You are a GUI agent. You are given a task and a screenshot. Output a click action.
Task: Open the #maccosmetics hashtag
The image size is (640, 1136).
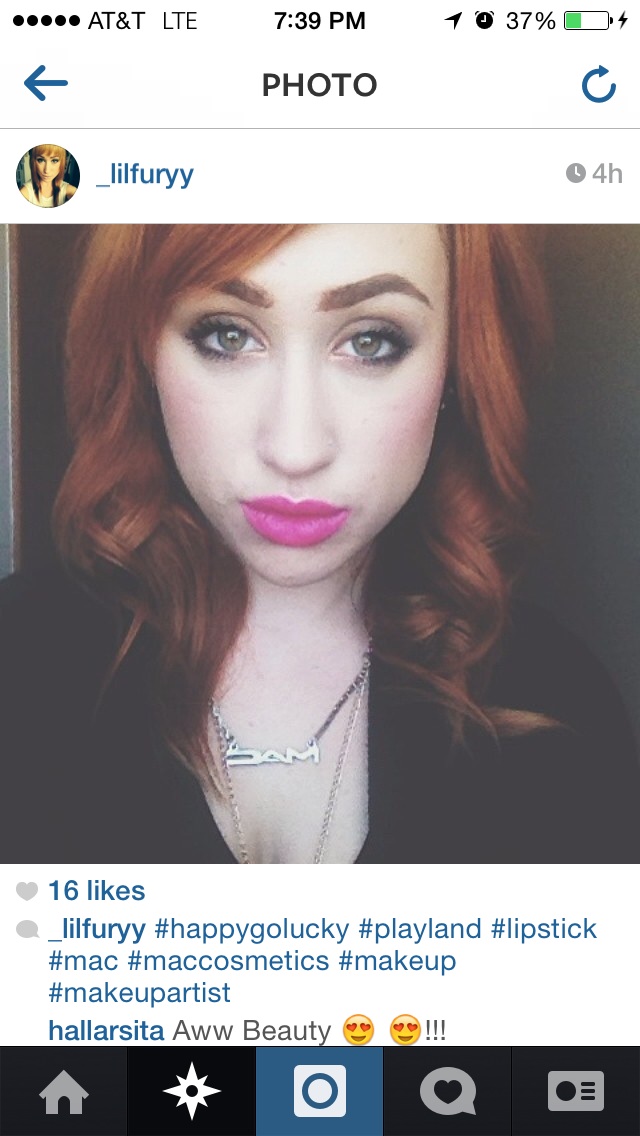click(228, 961)
